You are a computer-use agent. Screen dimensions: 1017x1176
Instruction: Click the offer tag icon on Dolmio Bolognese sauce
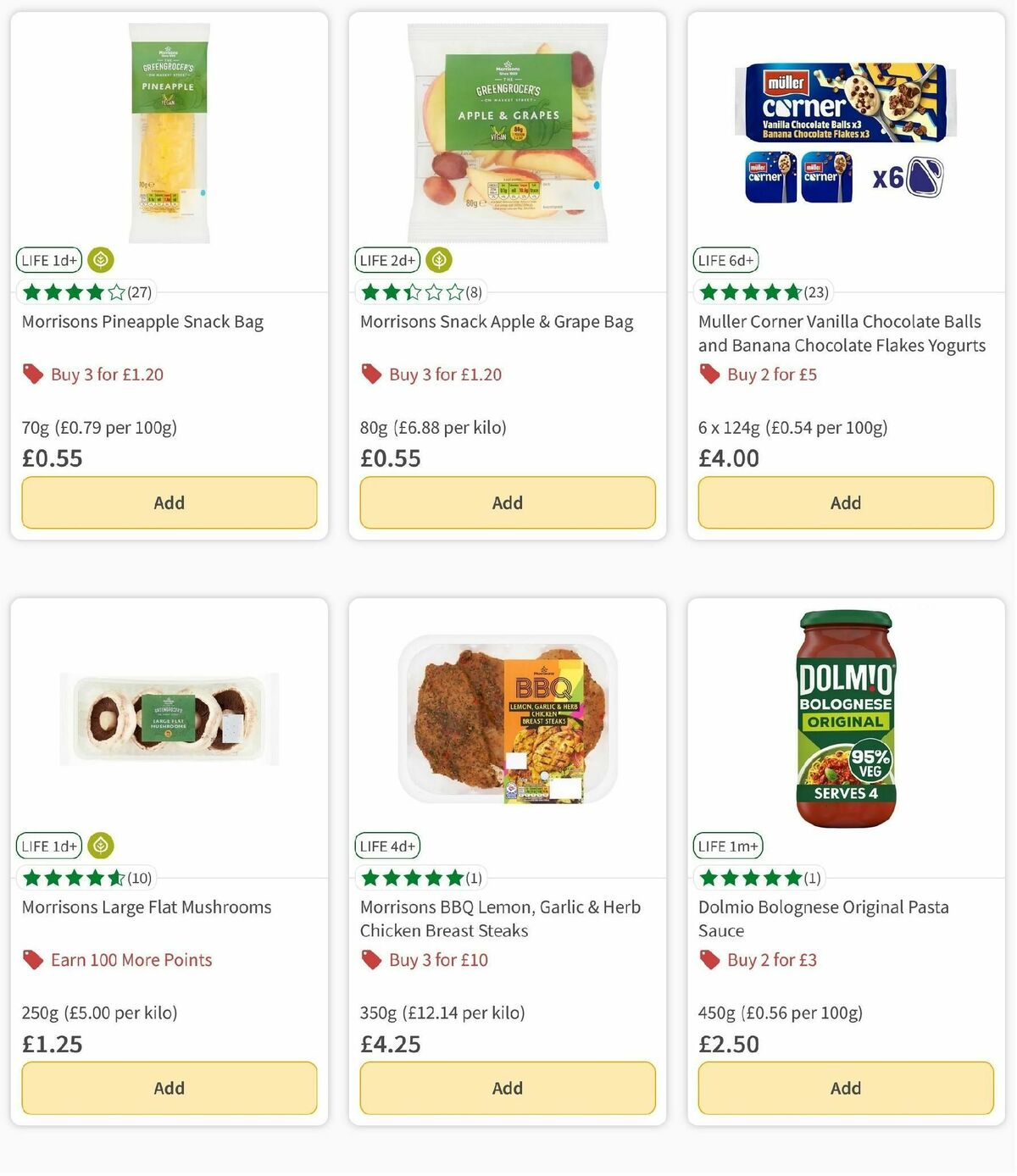pyautogui.click(x=710, y=959)
